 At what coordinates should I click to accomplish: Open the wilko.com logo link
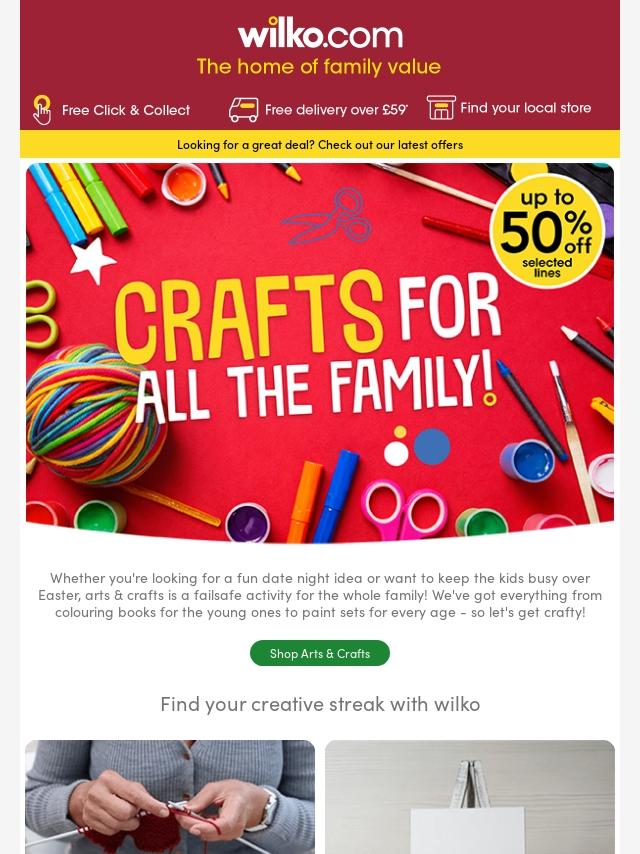pos(320,33)
